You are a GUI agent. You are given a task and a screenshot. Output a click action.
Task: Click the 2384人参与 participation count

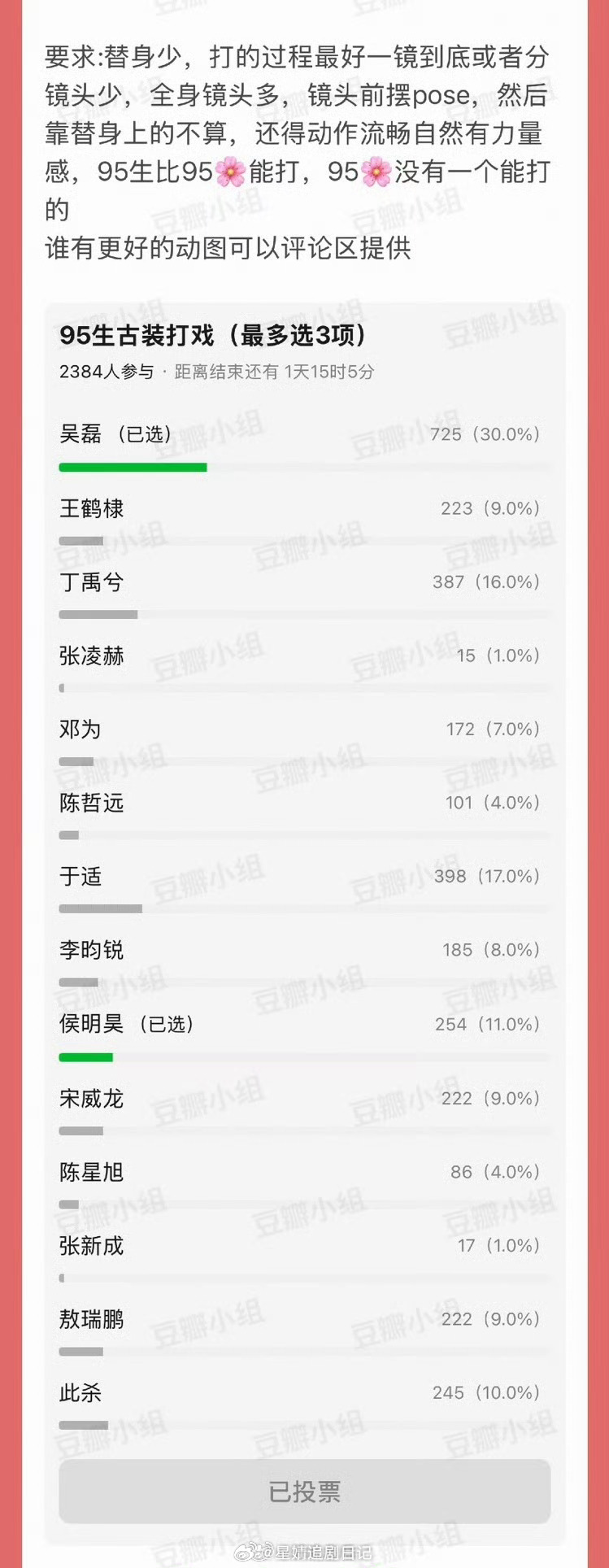click(x=102, y=373)
